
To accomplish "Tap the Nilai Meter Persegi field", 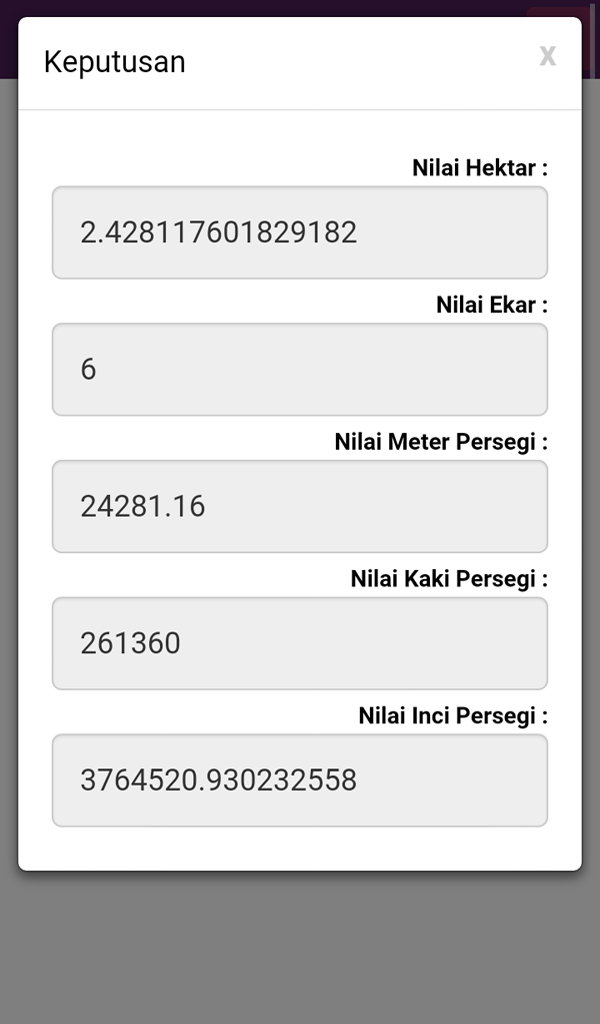I will click(300, 506).
